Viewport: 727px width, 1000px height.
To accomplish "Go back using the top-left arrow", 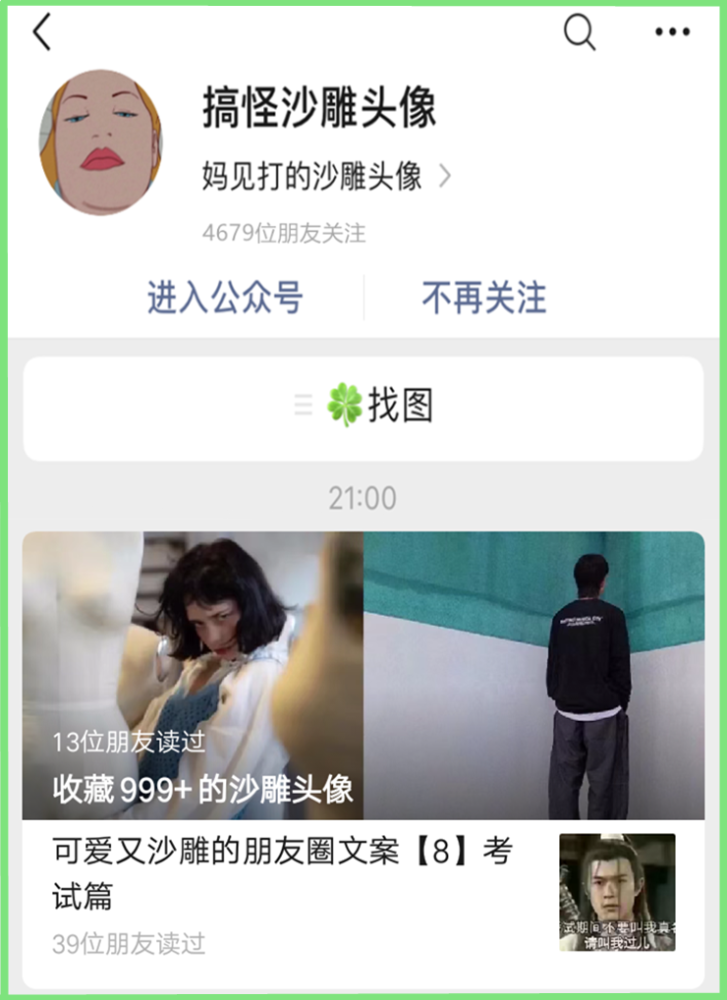I will (x=42, y=33).
